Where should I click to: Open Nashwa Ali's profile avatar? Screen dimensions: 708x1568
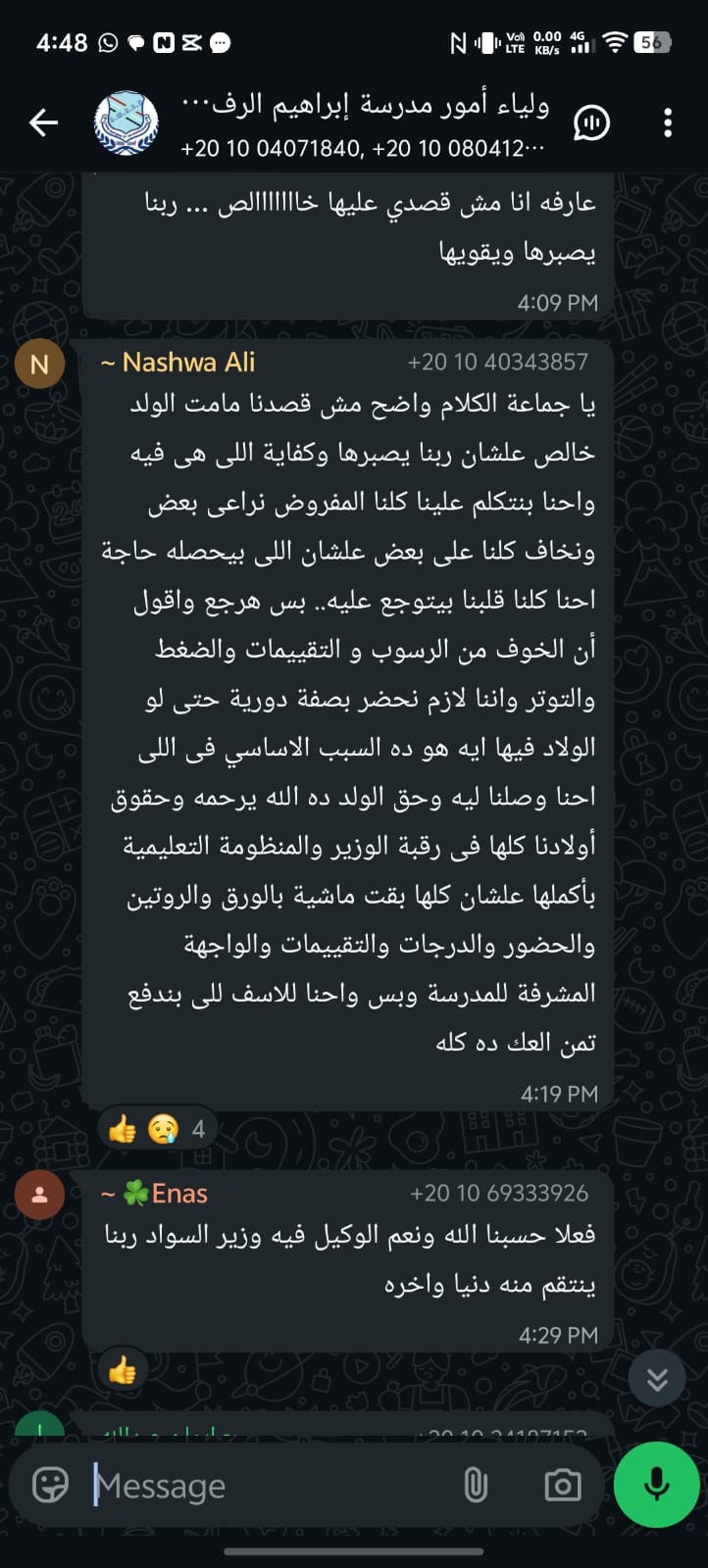pos(39,365)
